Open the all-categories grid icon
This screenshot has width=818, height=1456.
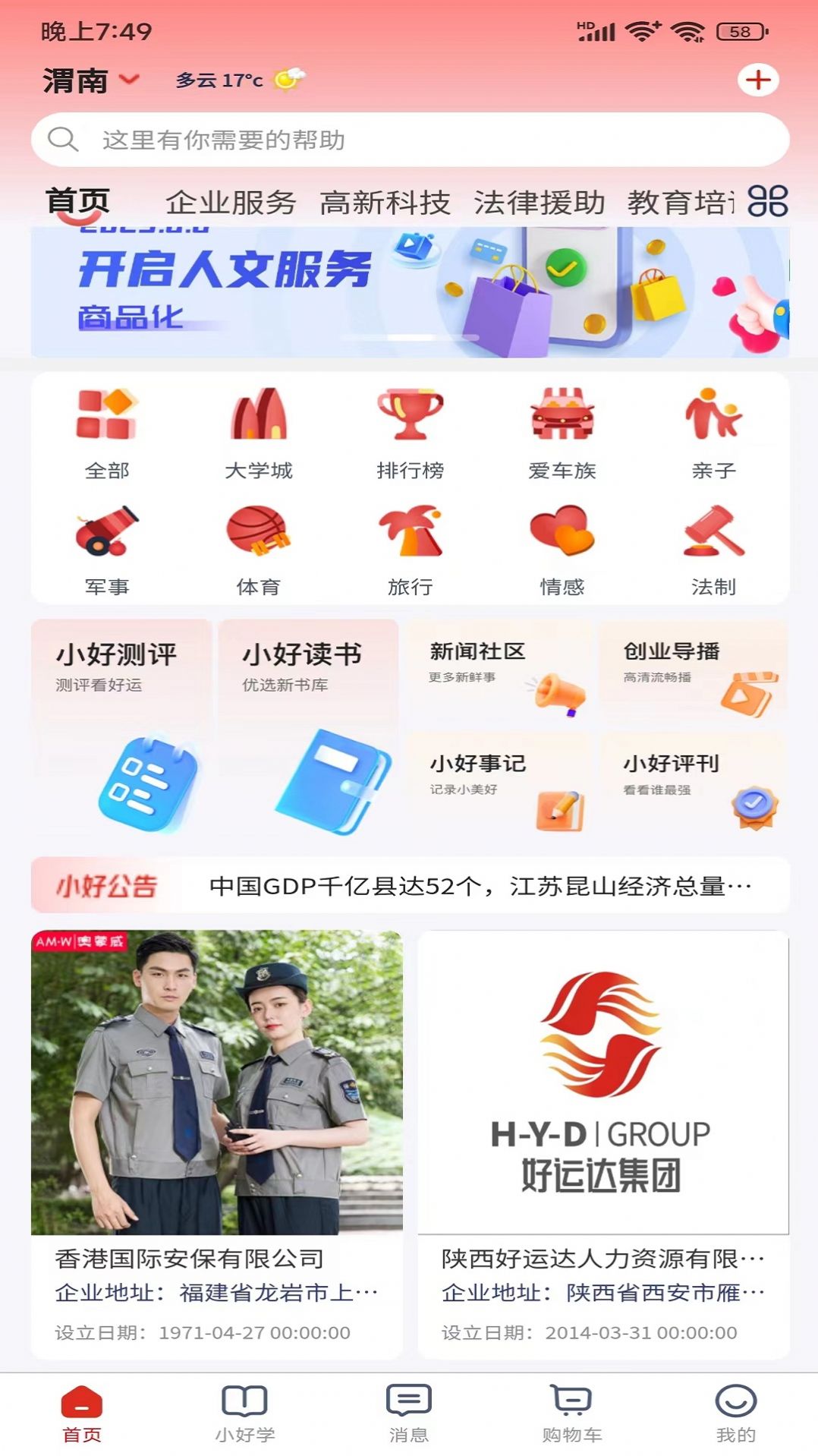pos(767,202)
